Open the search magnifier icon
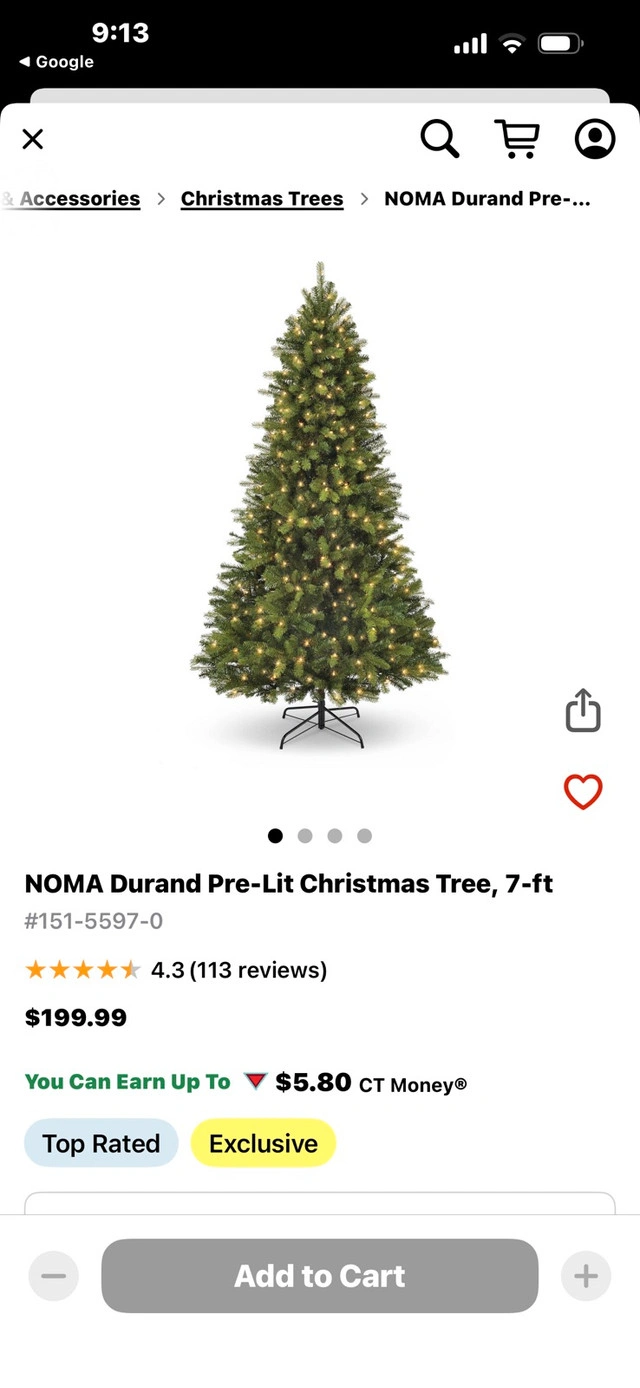Viewport: 640px width, 1388px height. pyautogui.click(x=439, y=139)
